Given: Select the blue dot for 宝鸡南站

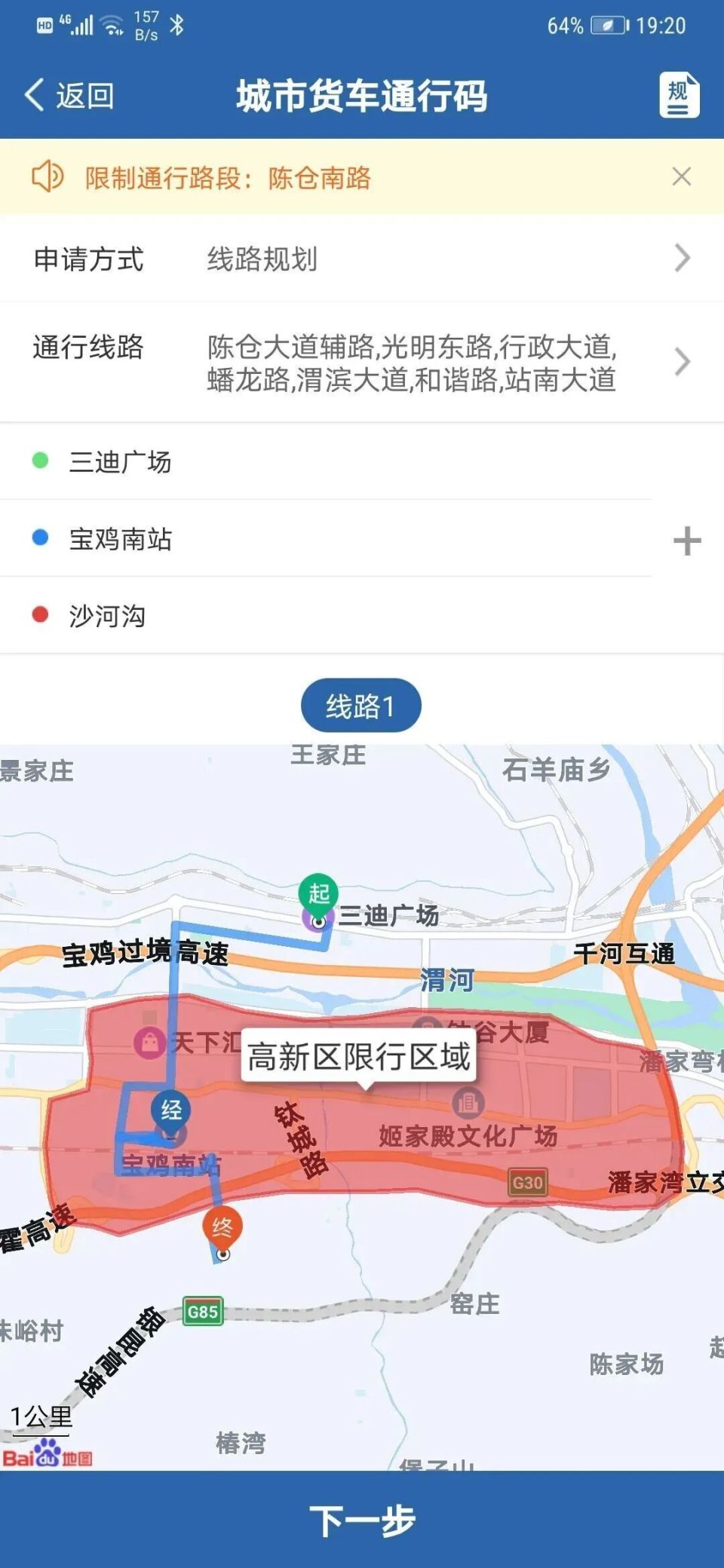Looking at the screenshot, I should tap(39, 540).
